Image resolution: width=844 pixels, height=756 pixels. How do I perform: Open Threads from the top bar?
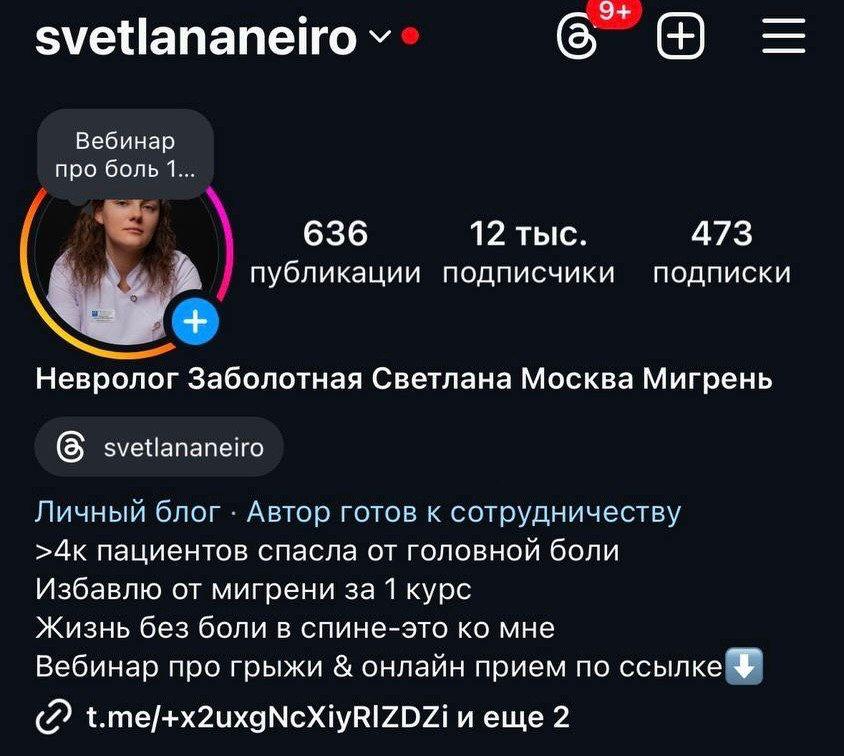coord(577,39)
